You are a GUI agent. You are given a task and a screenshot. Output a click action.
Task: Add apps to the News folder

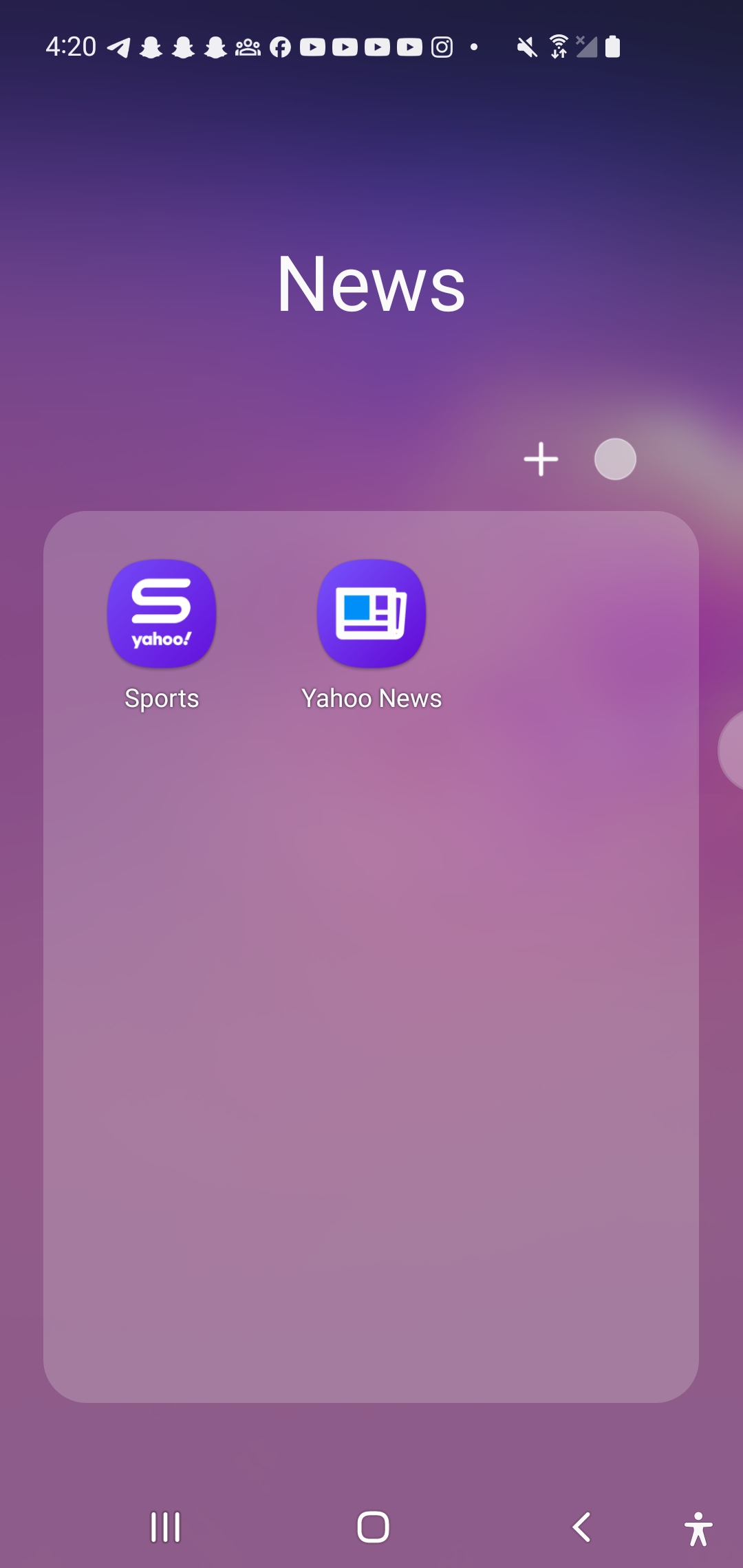[541, 459]
